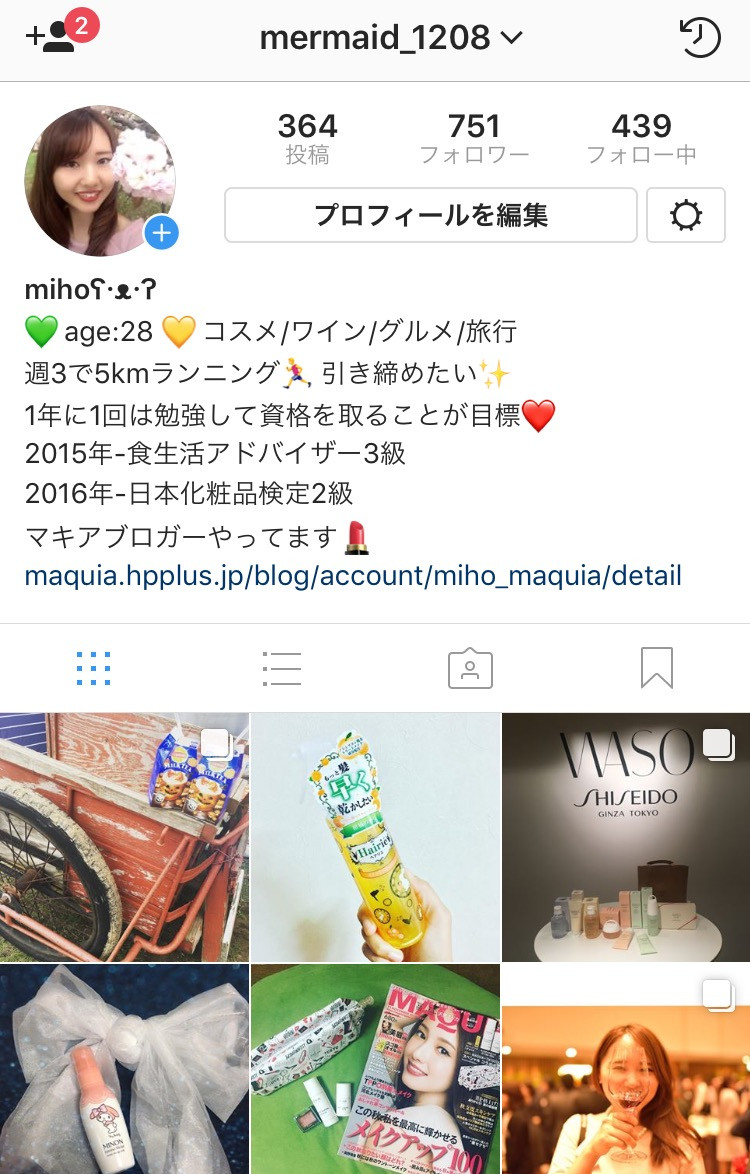The height and width of the screenshot is (1174, 750).
Task: Switch to the tagged photos tab
Action: 469,668
